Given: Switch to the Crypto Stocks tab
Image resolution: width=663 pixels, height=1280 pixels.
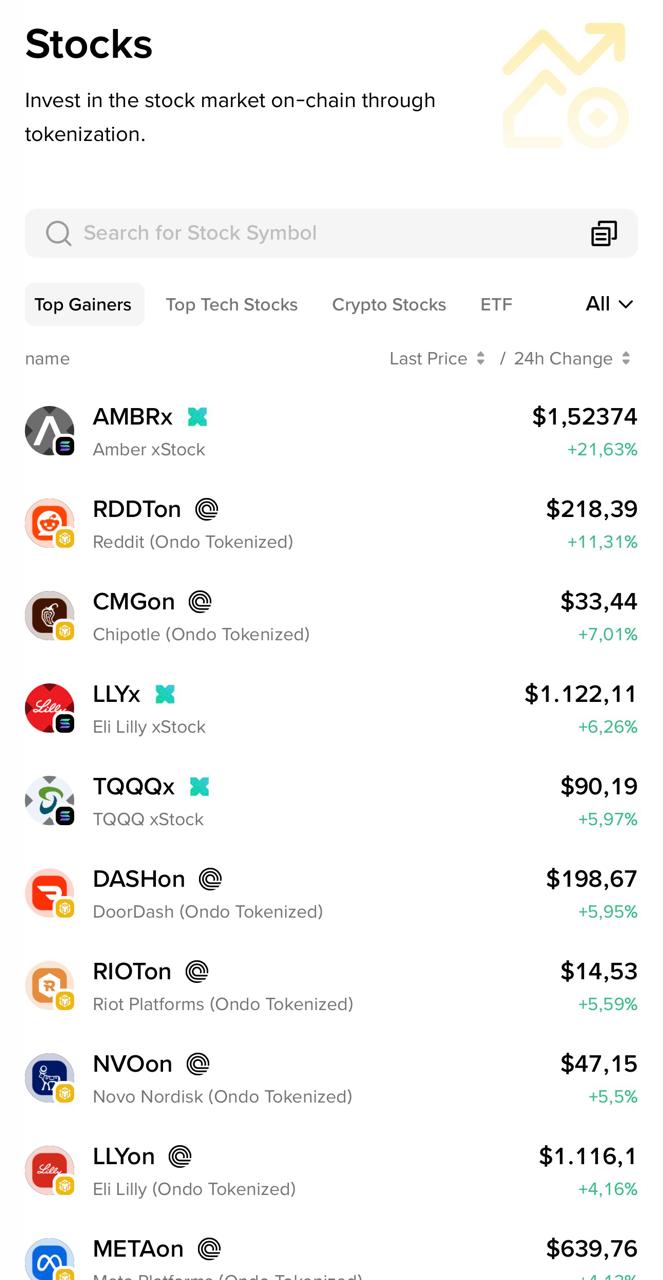Looking at the screenshot, I should (x=389, y=305).
